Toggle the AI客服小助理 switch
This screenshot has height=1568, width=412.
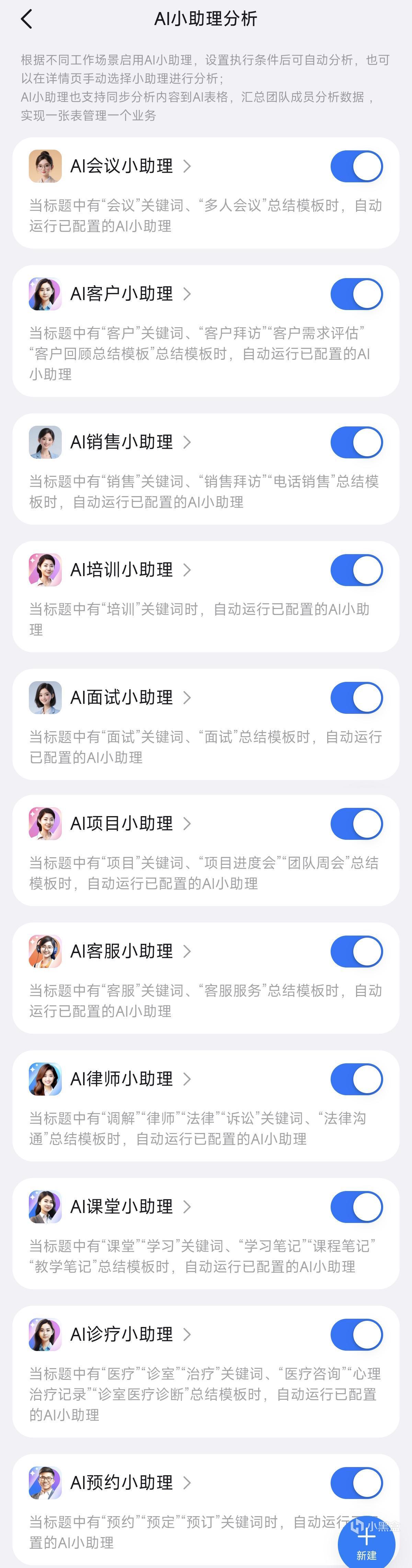pyautogui.click(x=357, y=951)
